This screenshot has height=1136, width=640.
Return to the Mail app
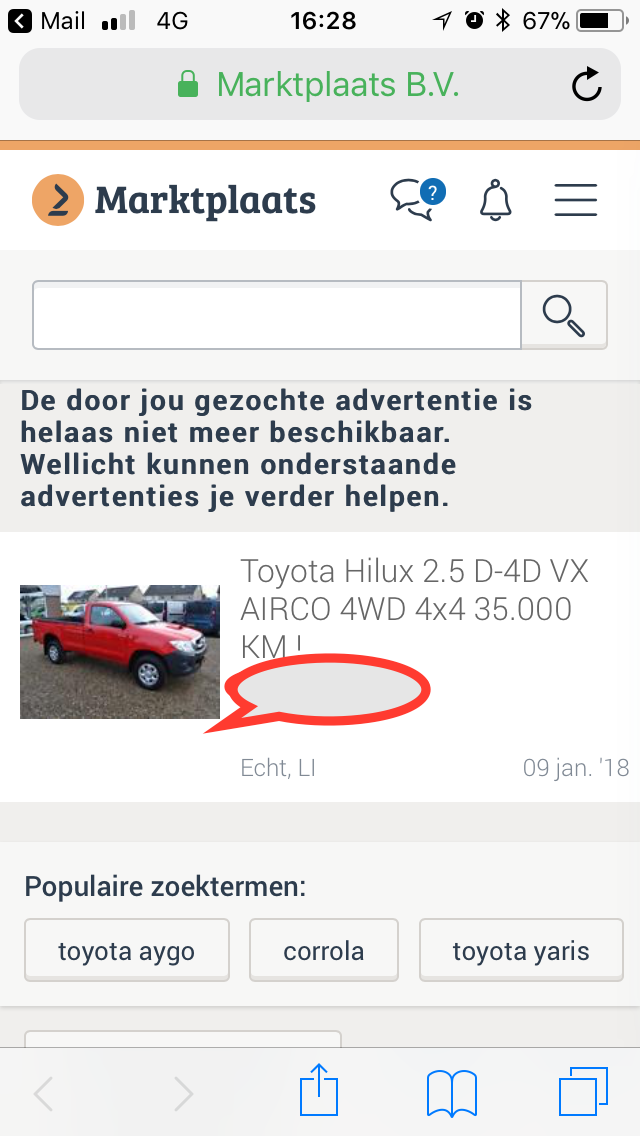pyautogui.click(x=50, y=20)
